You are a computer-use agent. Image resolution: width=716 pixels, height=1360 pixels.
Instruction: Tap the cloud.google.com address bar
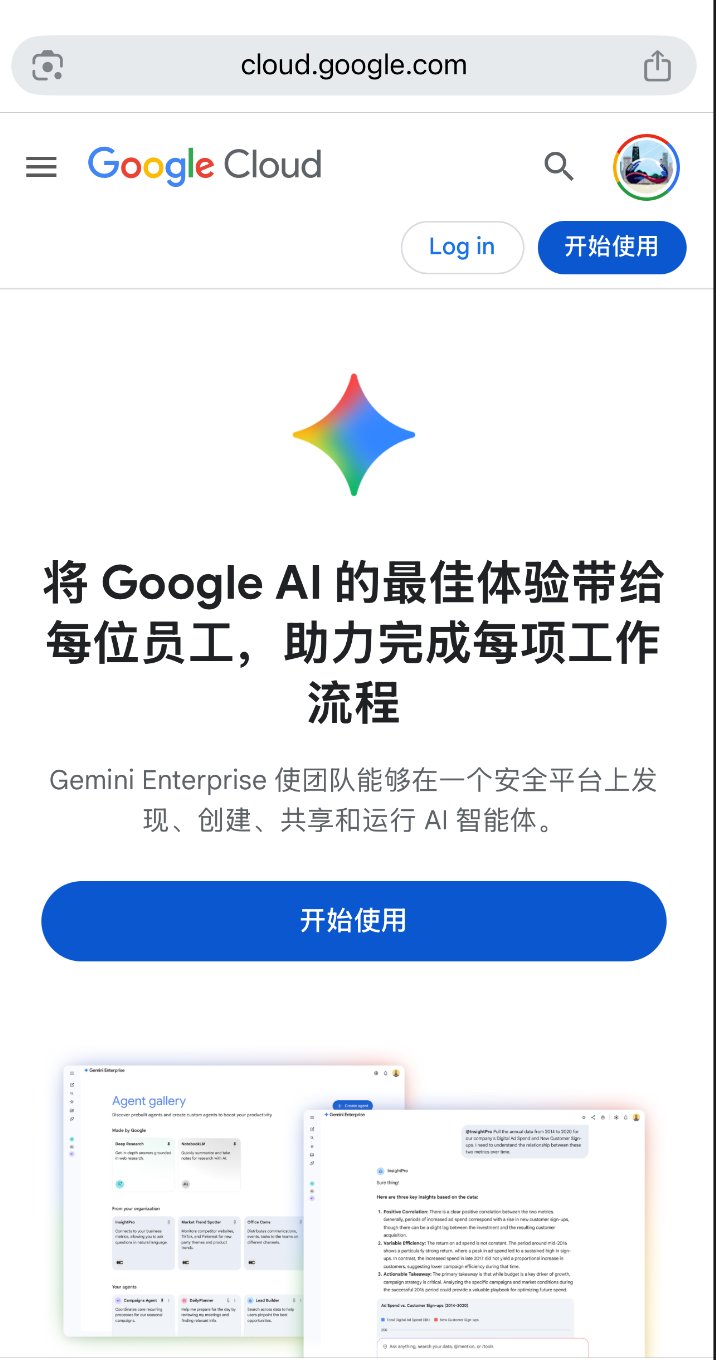[353, 66]
